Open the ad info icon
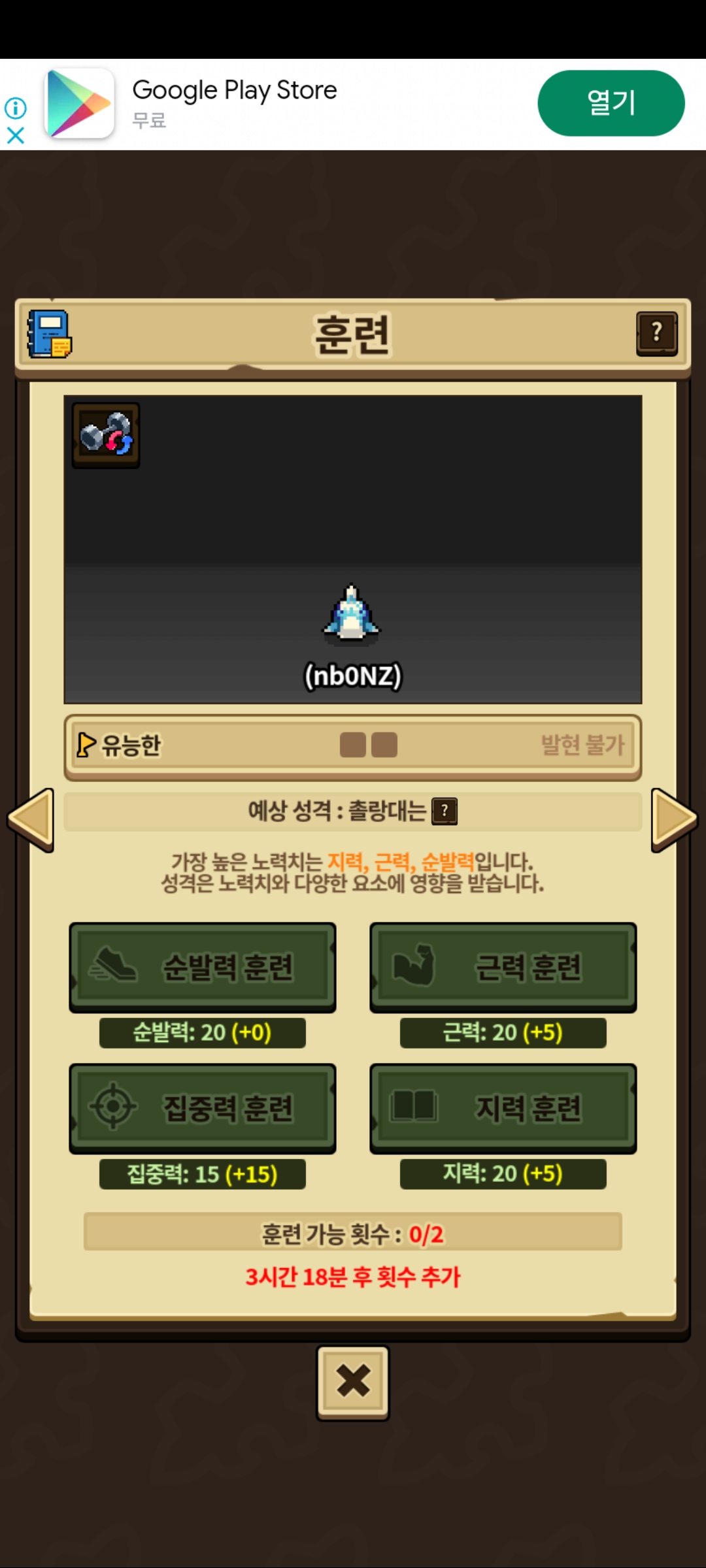This screenshot has height=1568, width=706. coord(16,108)
